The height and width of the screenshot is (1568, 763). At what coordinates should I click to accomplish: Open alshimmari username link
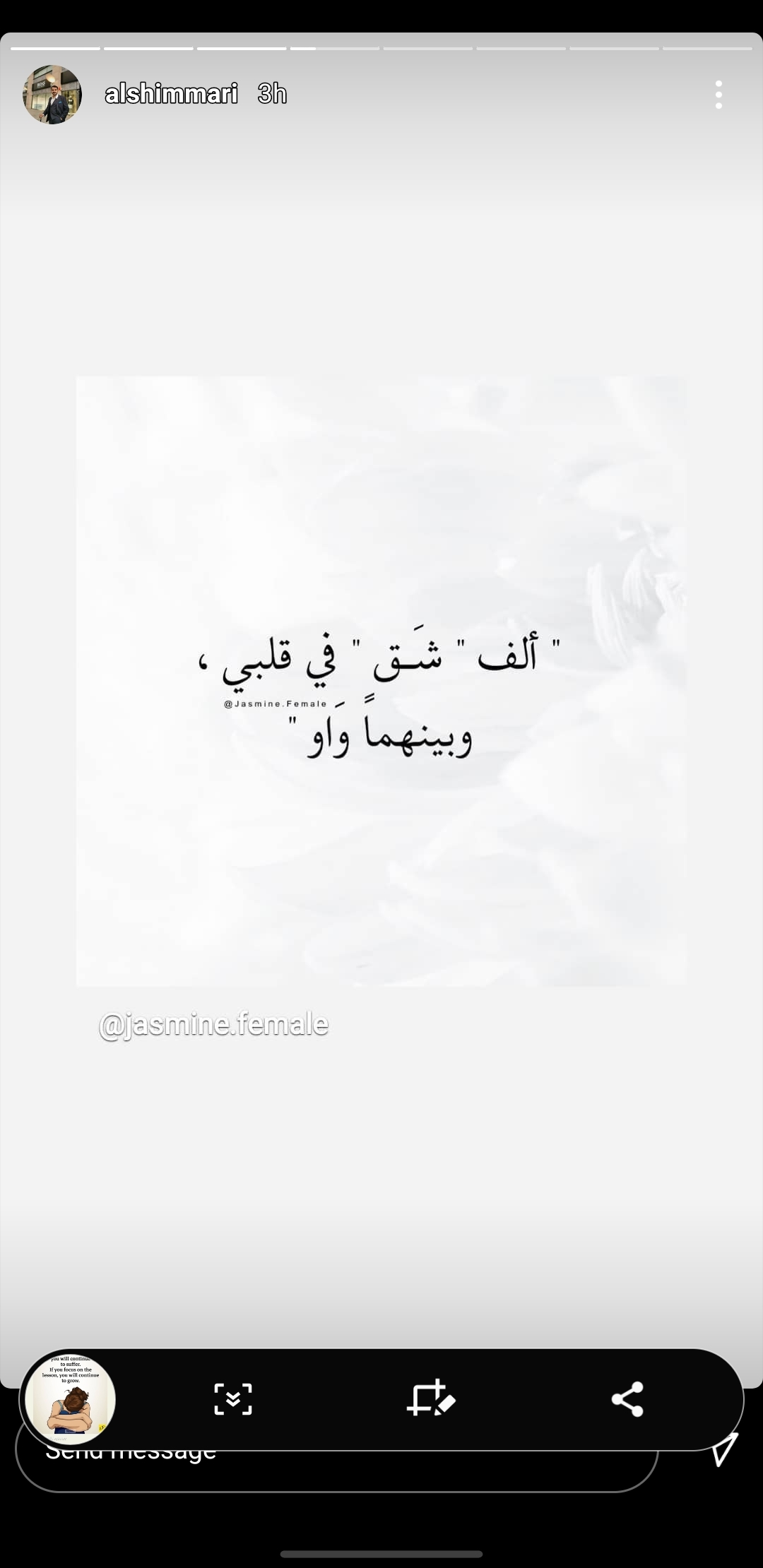coord(171,93)
